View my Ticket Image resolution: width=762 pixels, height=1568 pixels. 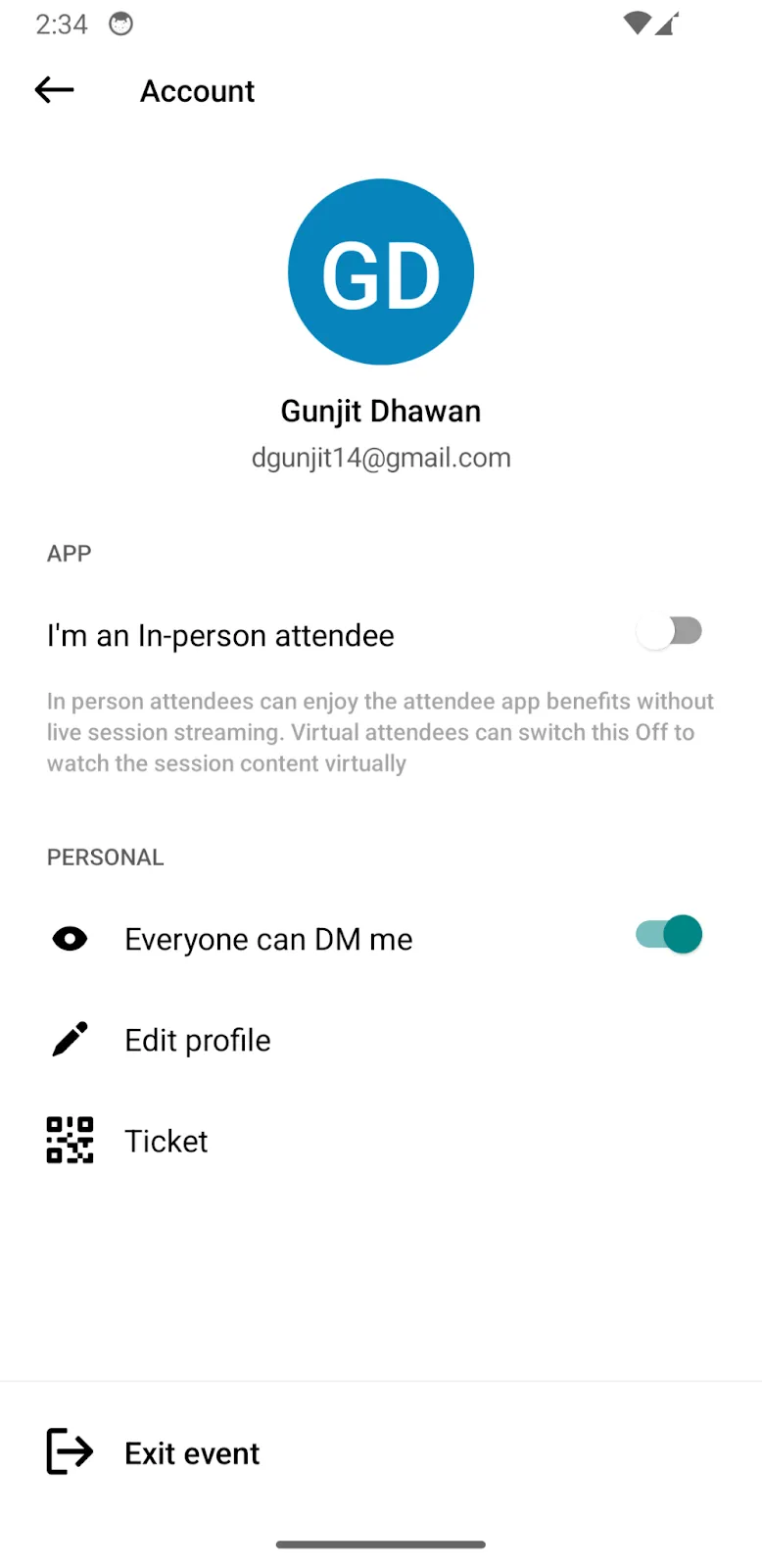pos(167,1141)
